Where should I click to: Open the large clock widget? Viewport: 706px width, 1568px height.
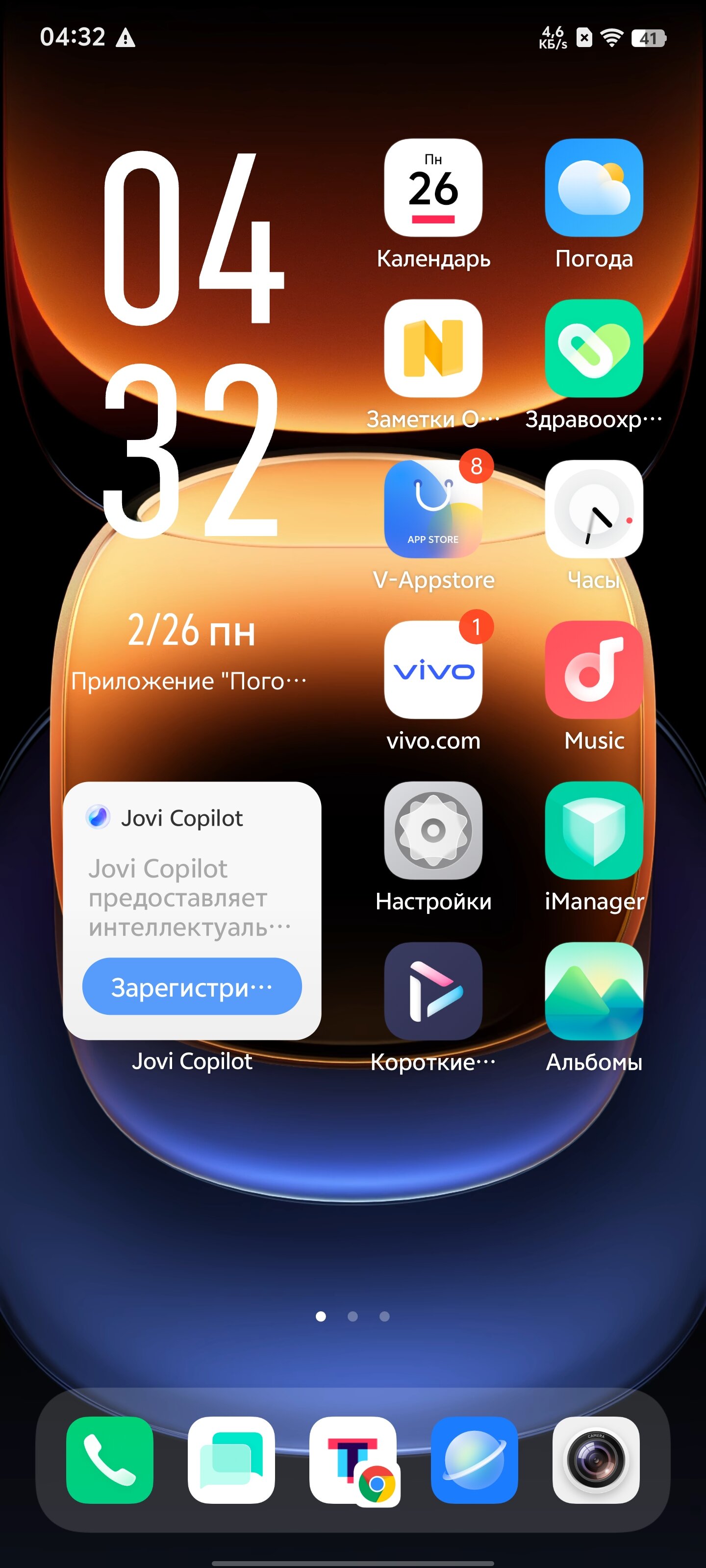coord(192,344)
